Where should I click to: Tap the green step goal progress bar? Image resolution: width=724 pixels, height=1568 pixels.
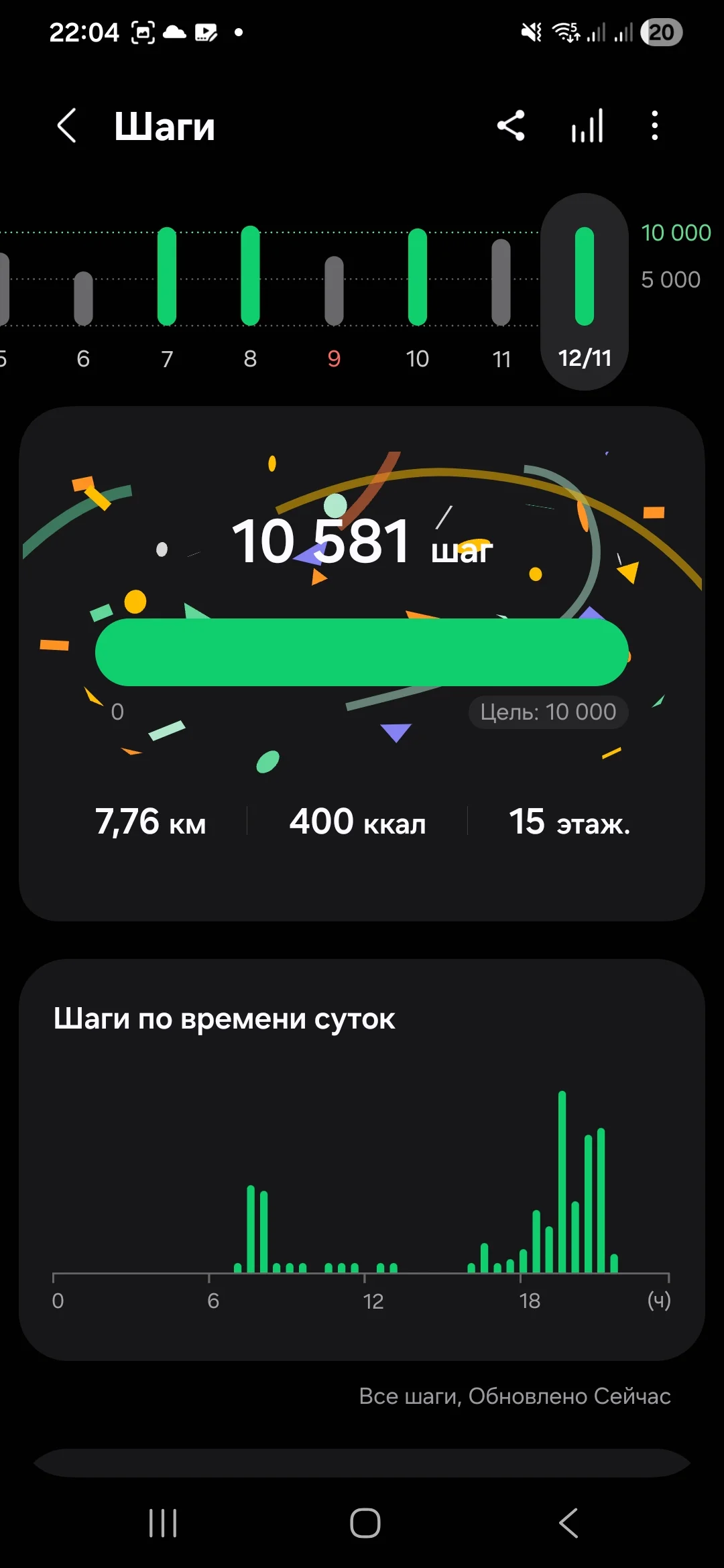coord(362,652)
